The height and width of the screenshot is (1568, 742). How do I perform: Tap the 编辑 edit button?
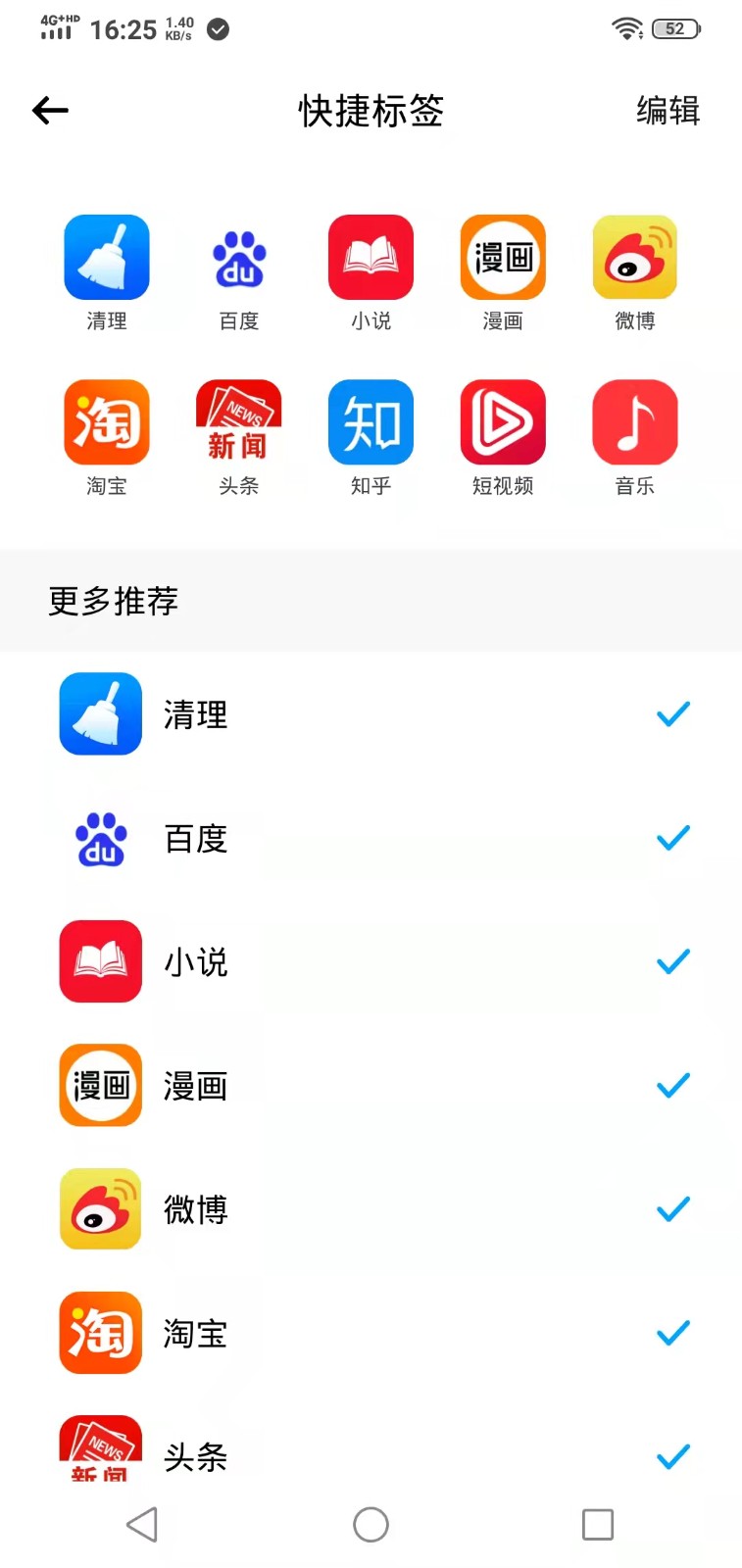[x=669, y=112]
